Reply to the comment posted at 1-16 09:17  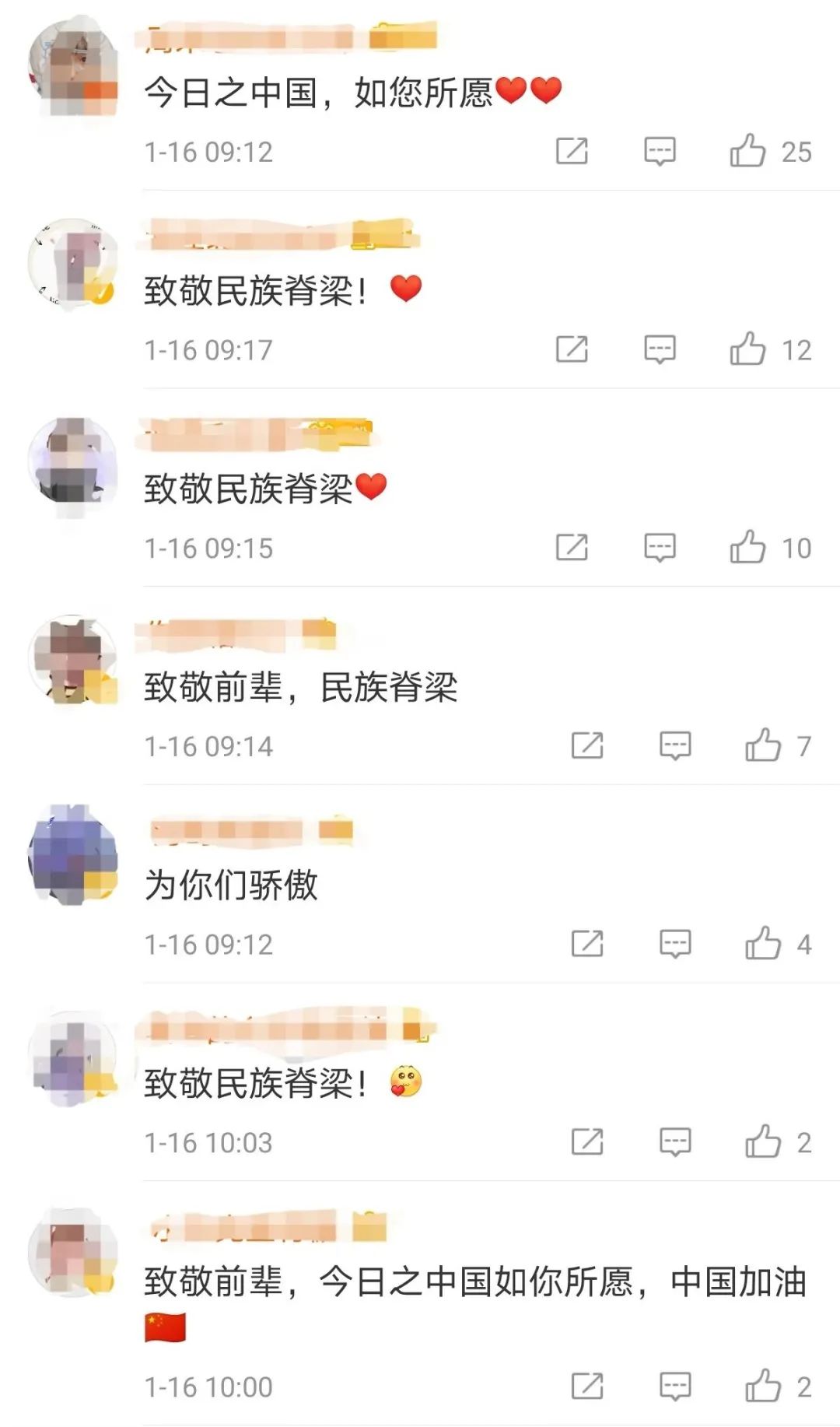[660, 349]
